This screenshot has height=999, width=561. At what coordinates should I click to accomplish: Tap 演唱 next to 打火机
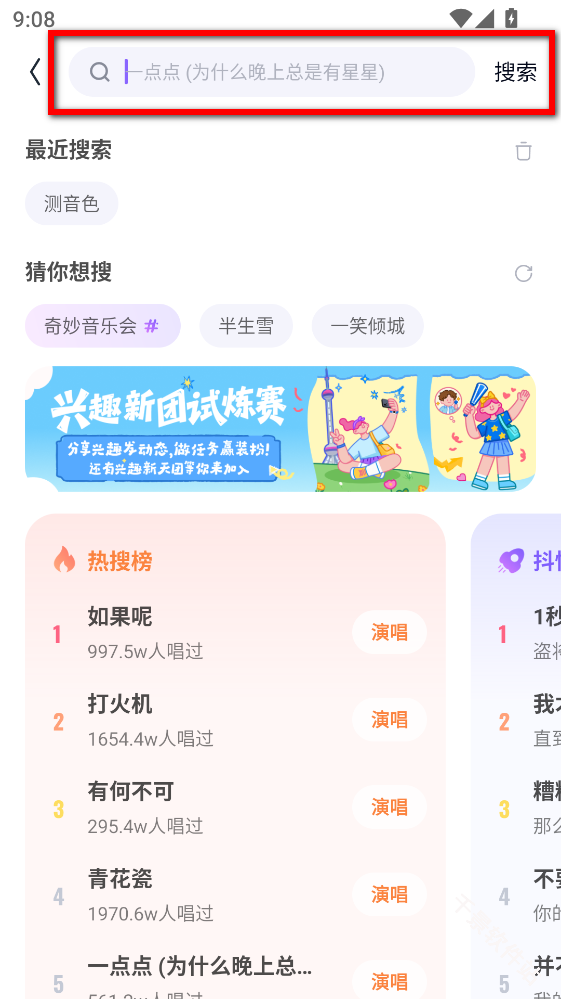pyautogui.click(x=389, y=719)
